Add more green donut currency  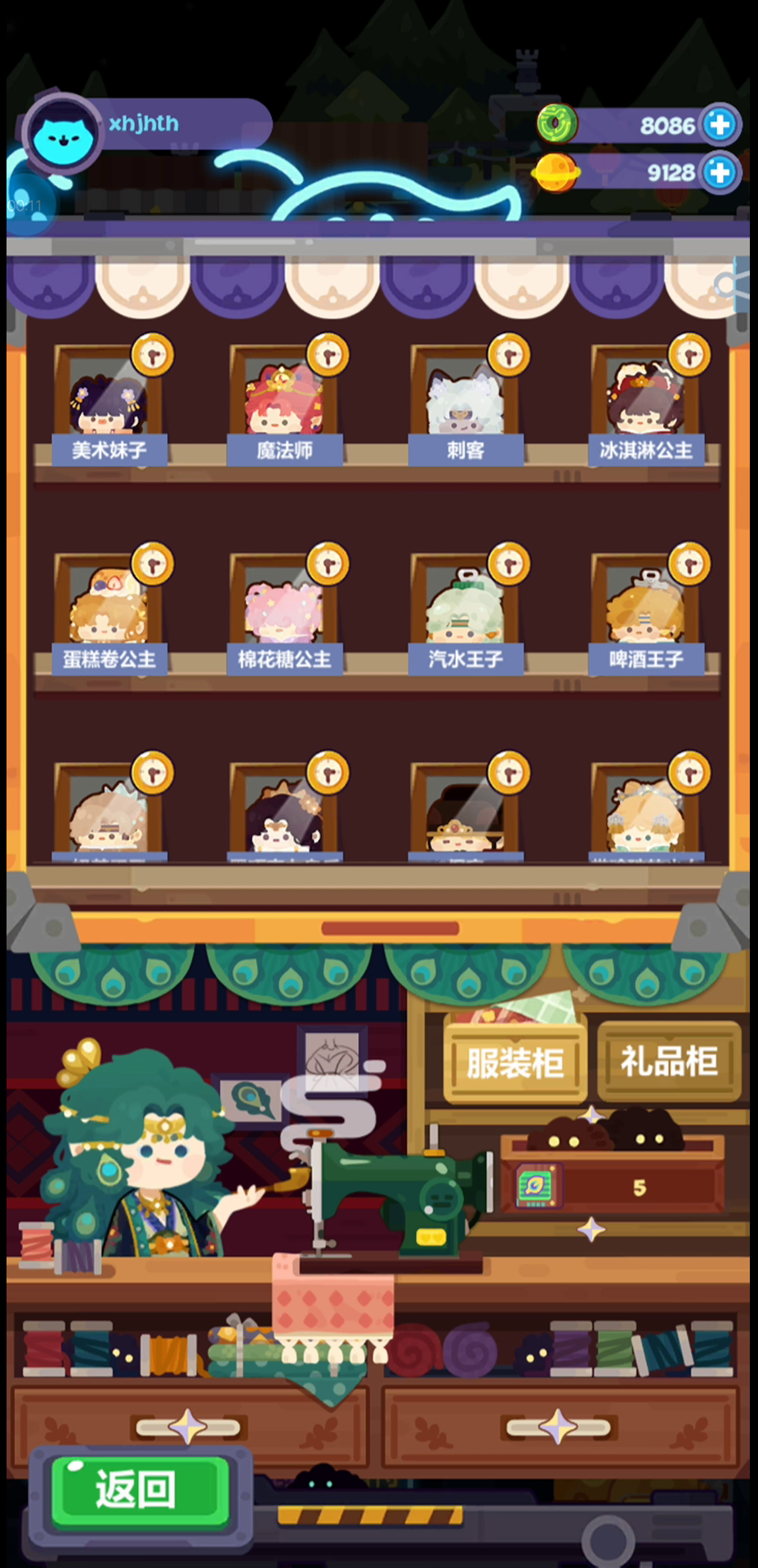point(720,125)
